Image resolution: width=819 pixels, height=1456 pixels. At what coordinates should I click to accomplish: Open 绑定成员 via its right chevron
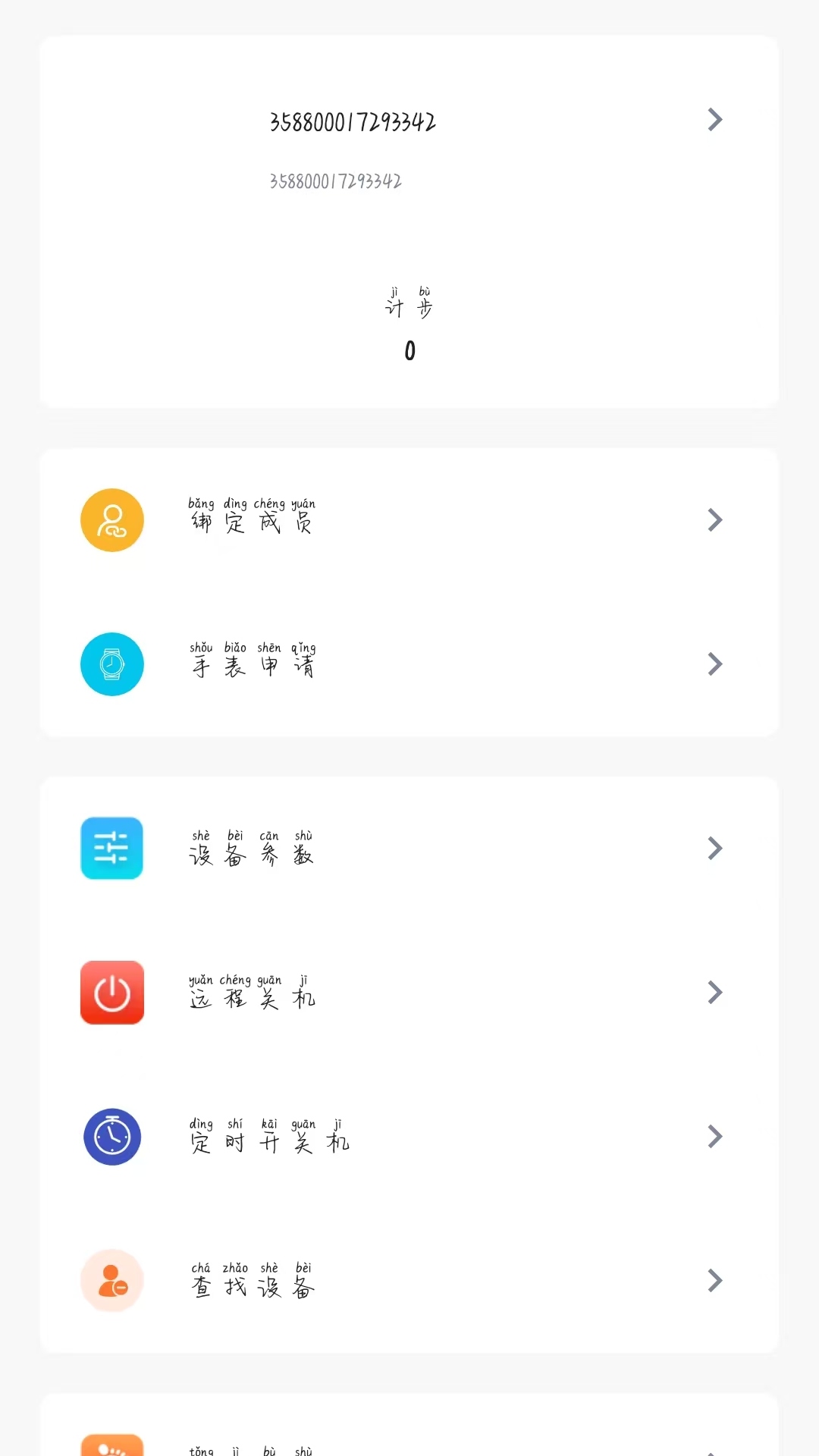tap(714, 519)
